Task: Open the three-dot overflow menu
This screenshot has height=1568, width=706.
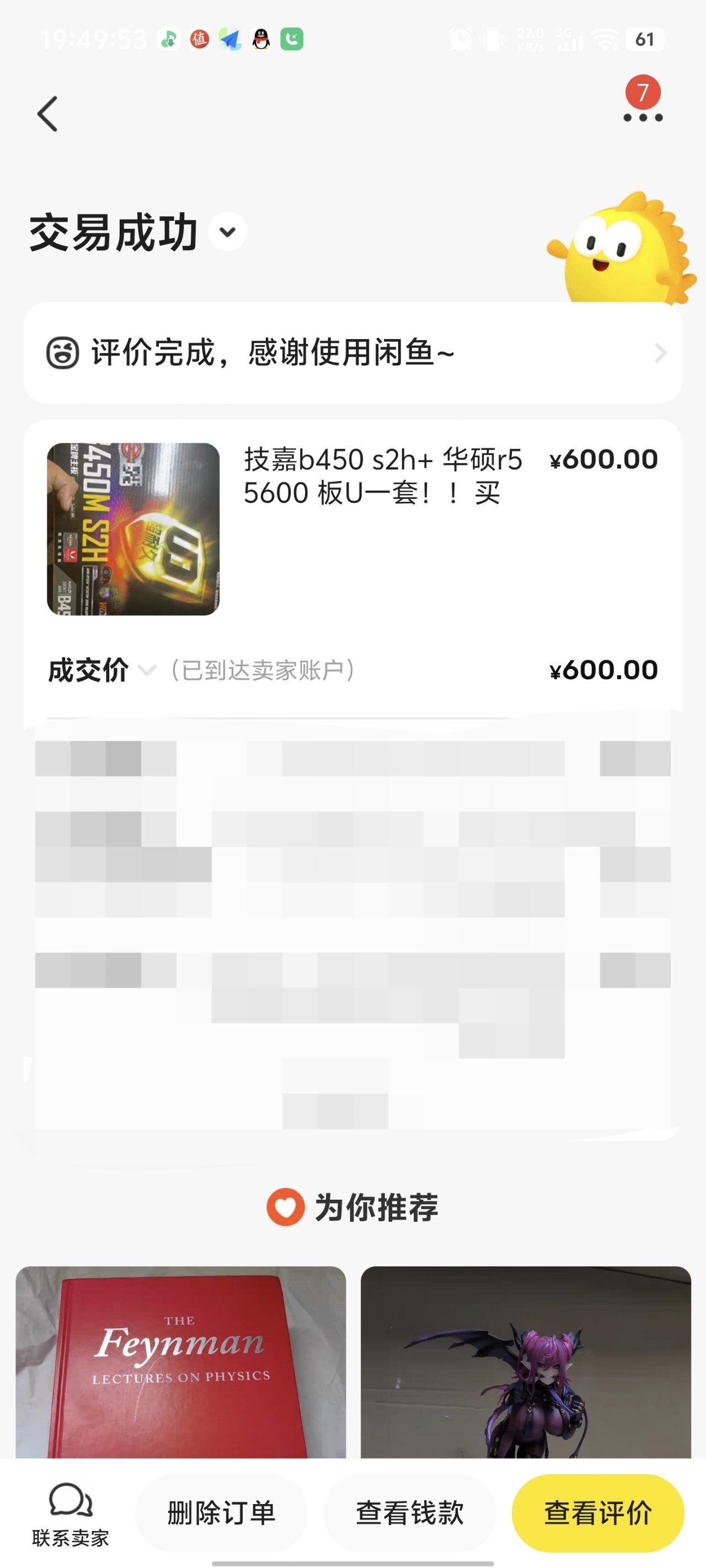Action: [x=643, y=117]
